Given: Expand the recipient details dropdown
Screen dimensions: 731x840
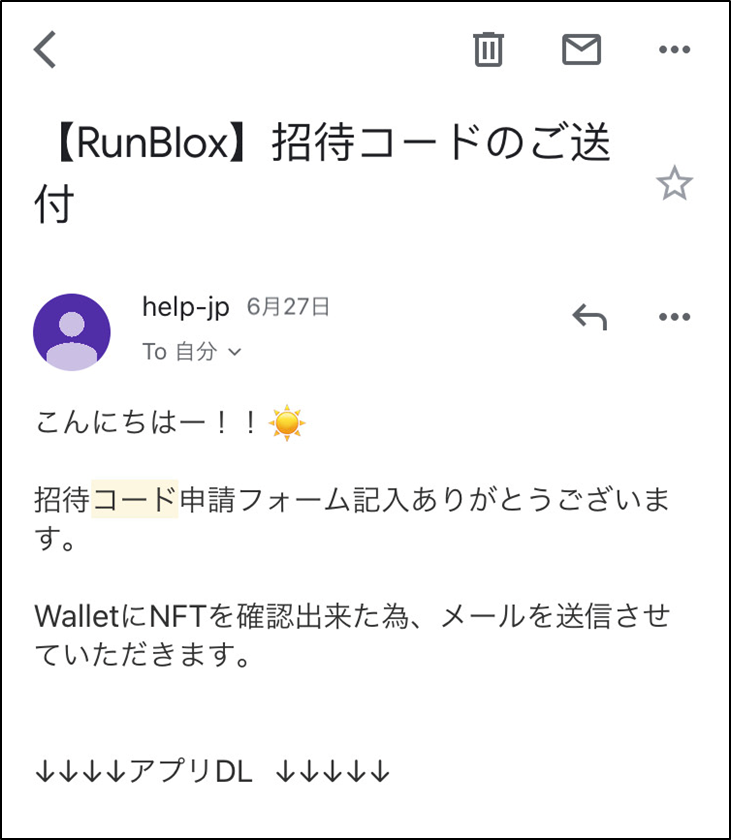Looking at the screenshot, I should point(235,352).
